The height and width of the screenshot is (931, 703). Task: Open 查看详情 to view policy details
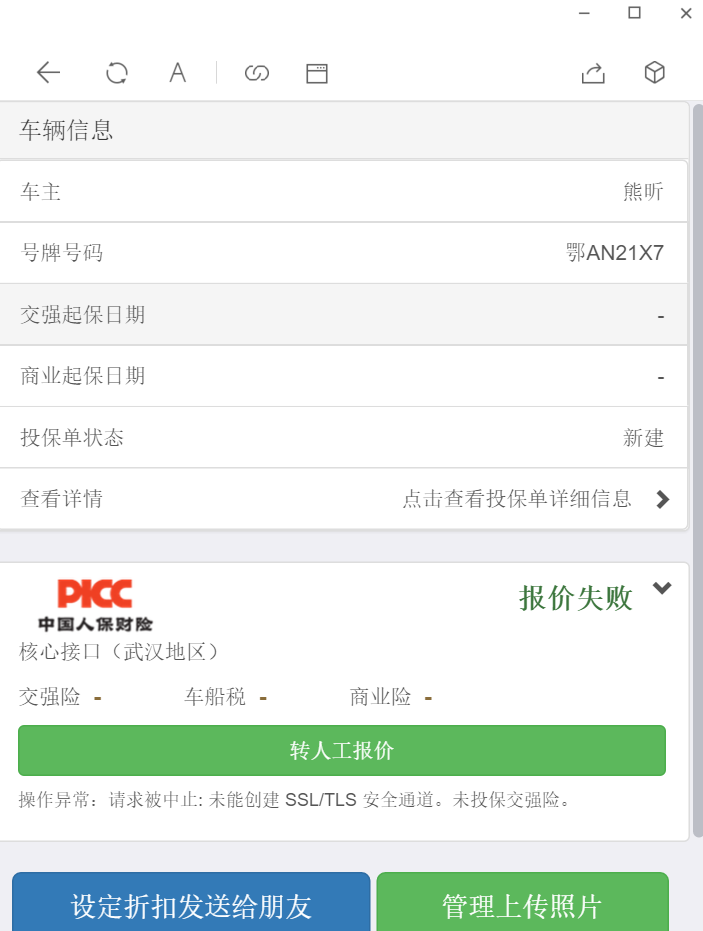(x=344, y=499)
